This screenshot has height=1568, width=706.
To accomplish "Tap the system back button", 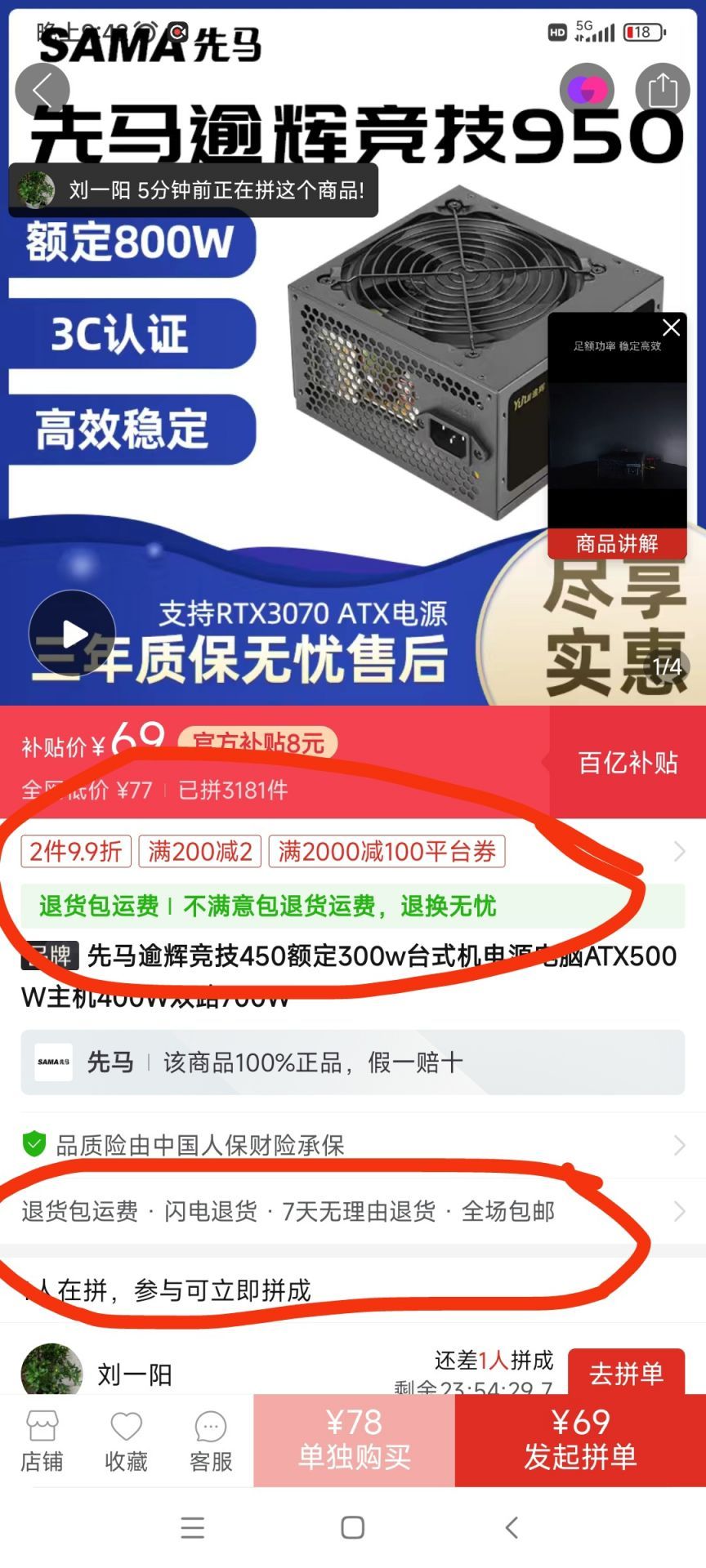I will pyautogui.click(x=512, y=1527).
